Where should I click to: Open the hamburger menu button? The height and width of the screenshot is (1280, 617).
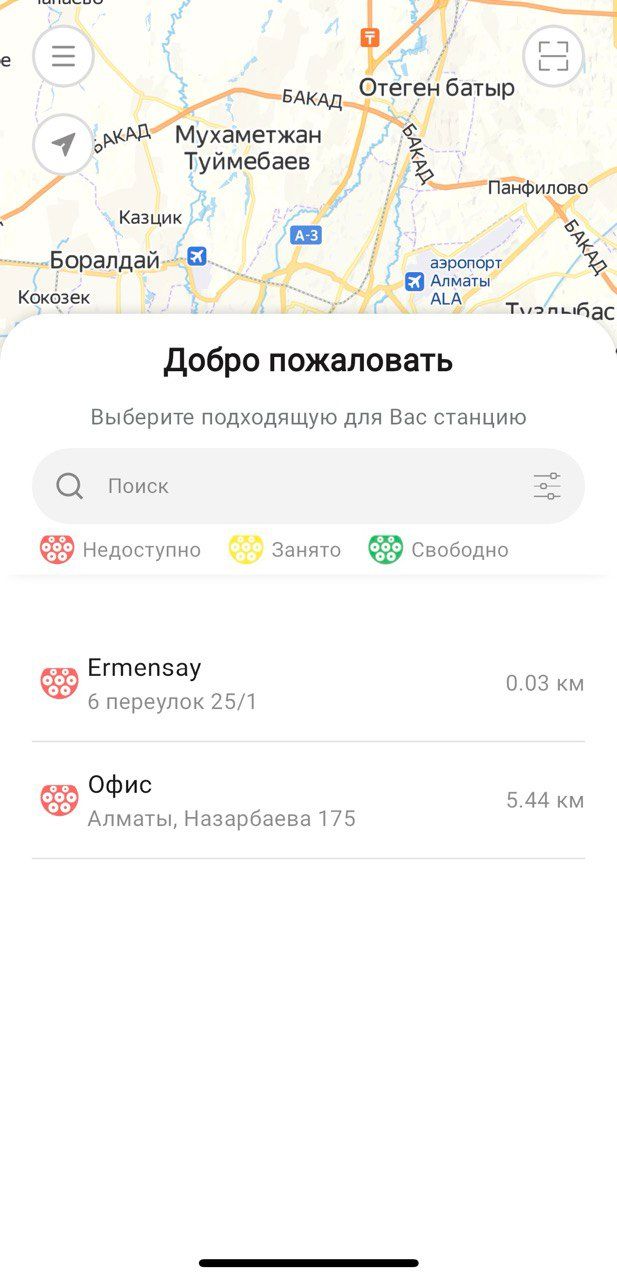click(x=63, y=56)
